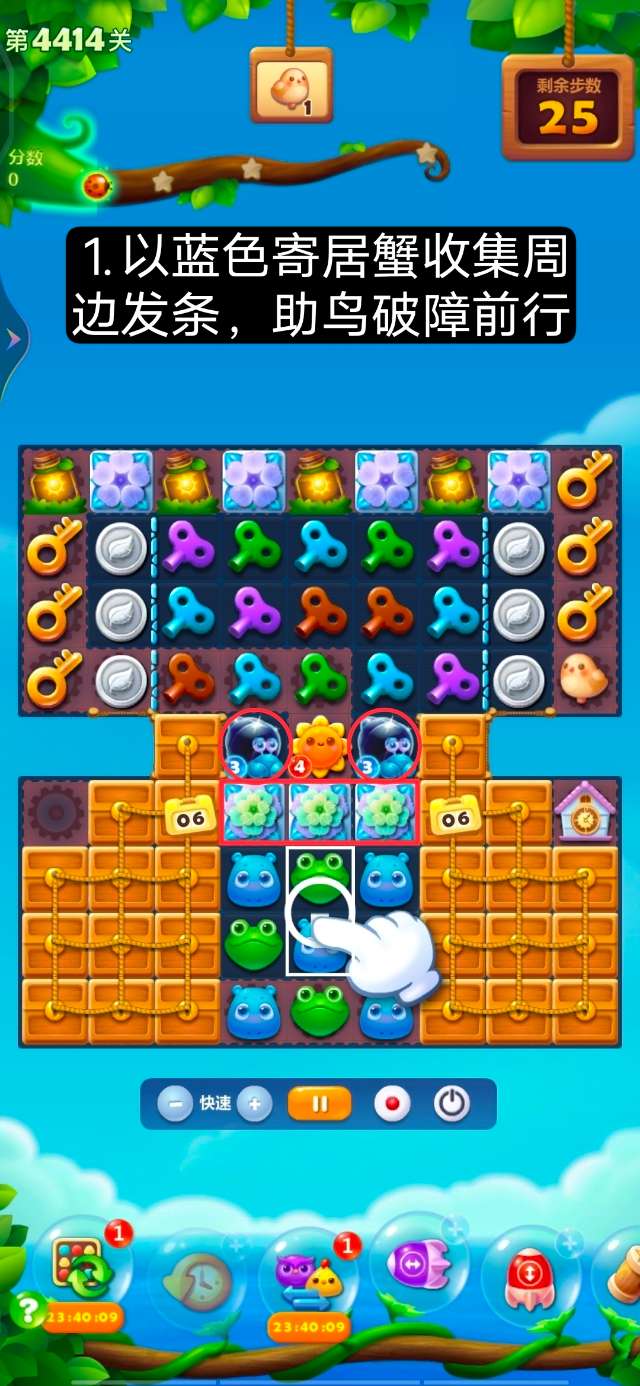Screen dimensions: 640x1386
Task: Pause the orange playback button
Action: click(x=320, y=1104)
